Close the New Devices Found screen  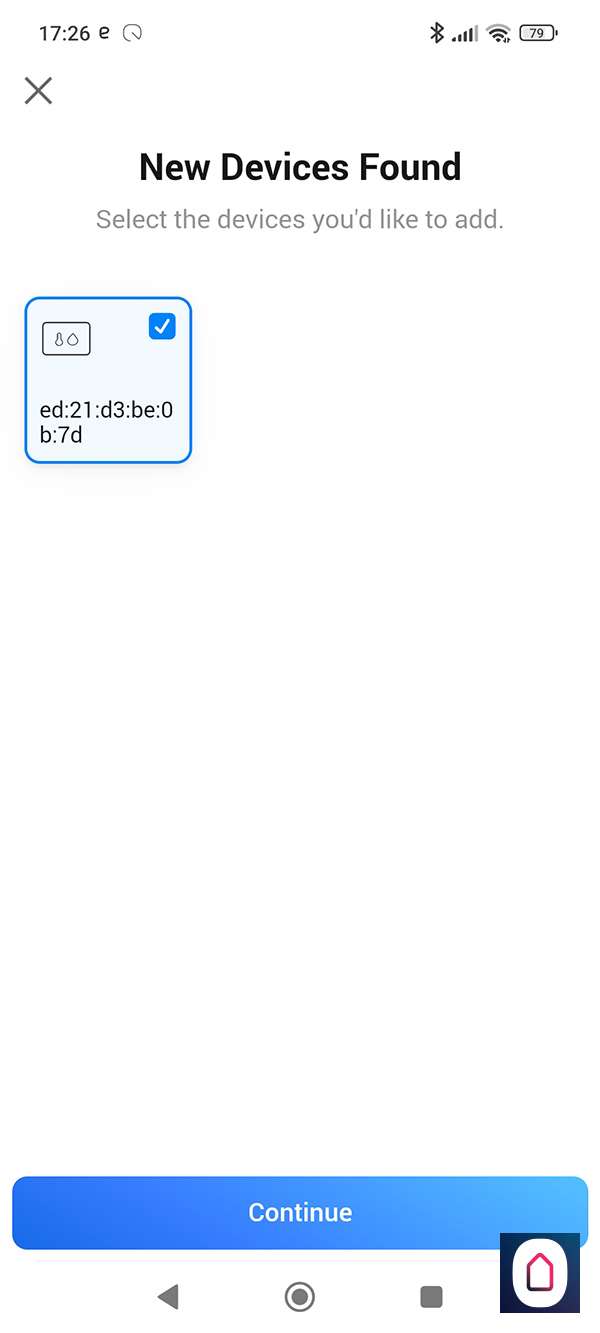pyautogui.click(x=38, y=91)
